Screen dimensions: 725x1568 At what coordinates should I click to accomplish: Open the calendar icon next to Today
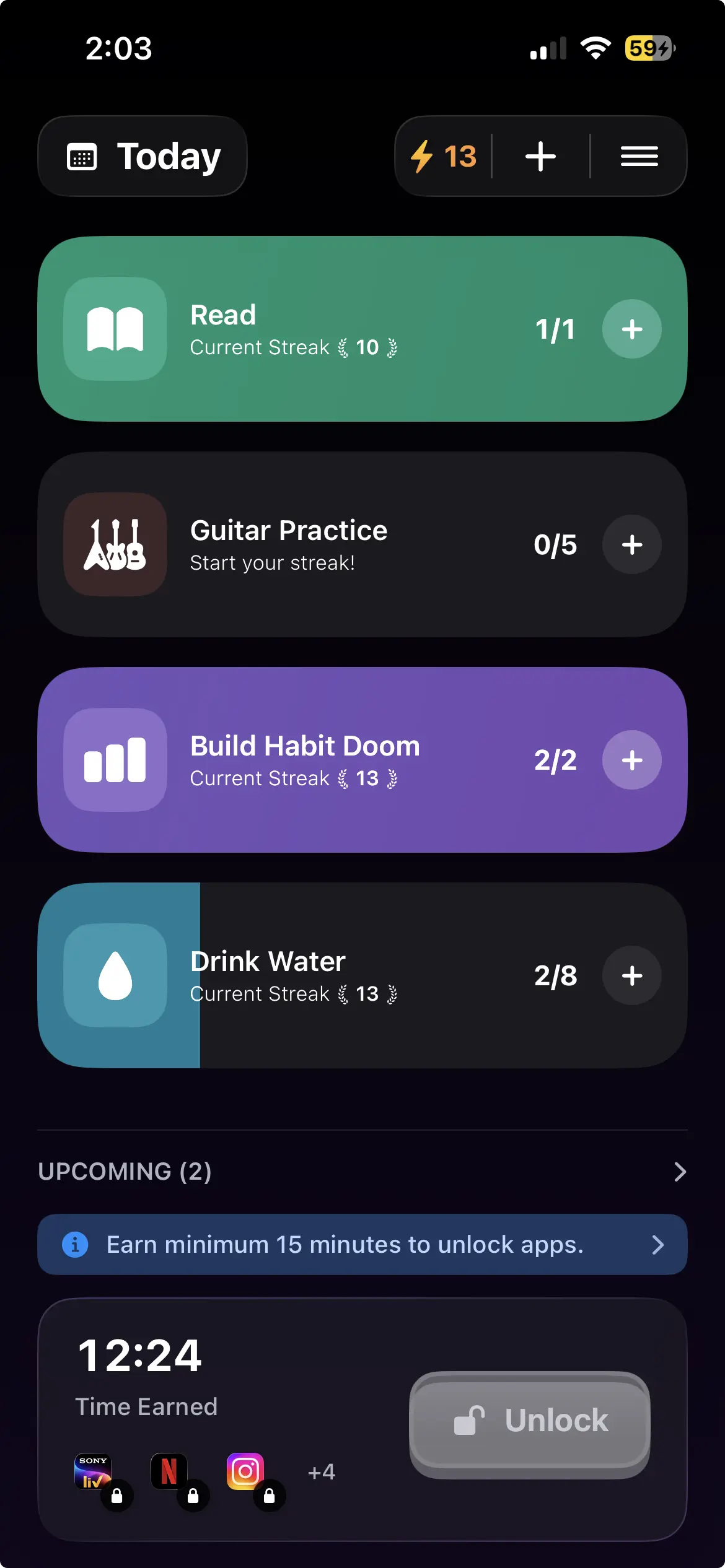pyautogui.click(x=83, y=156)
